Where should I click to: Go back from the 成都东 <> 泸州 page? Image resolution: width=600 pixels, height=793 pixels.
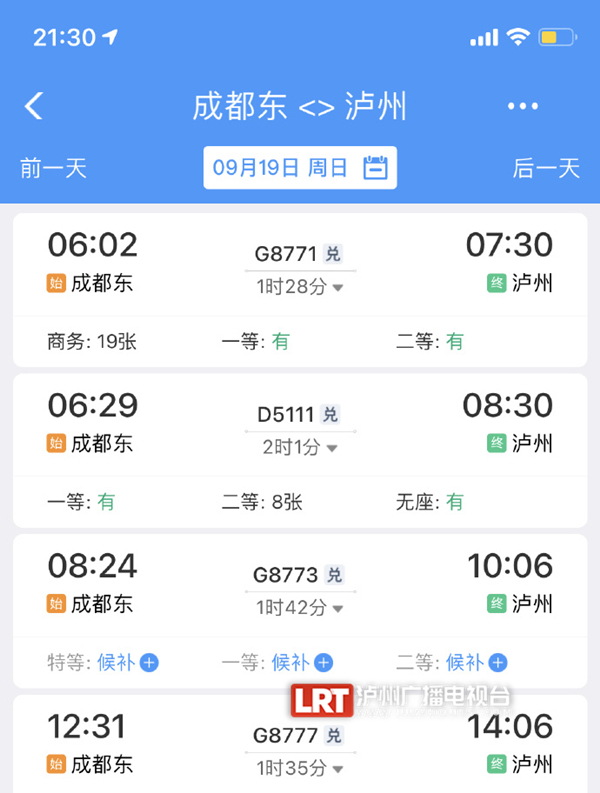click(x=34, y=106)
